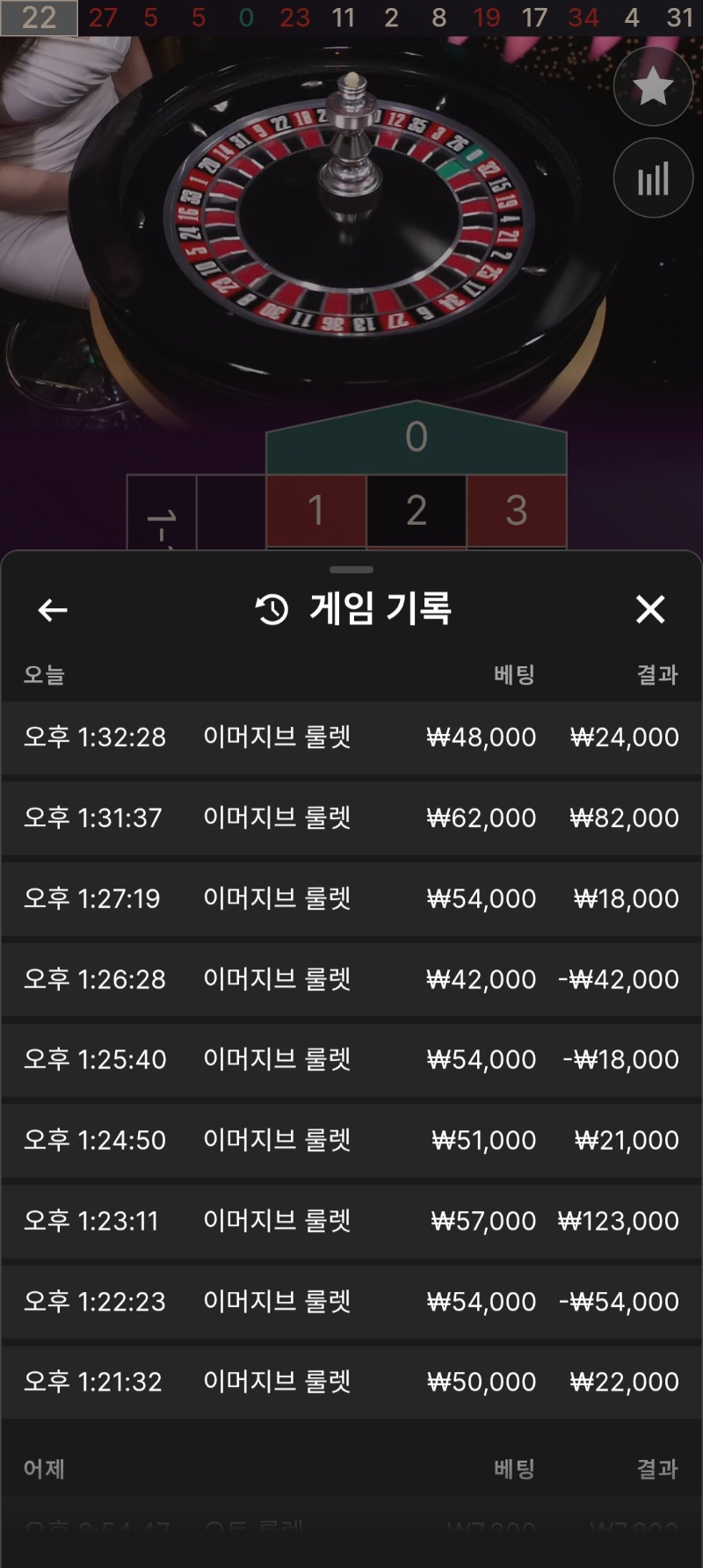Image resolution: width=703 pixels, height=1568 pixels.
Task: Place a bet on green zero
Action: click(417, 437)
